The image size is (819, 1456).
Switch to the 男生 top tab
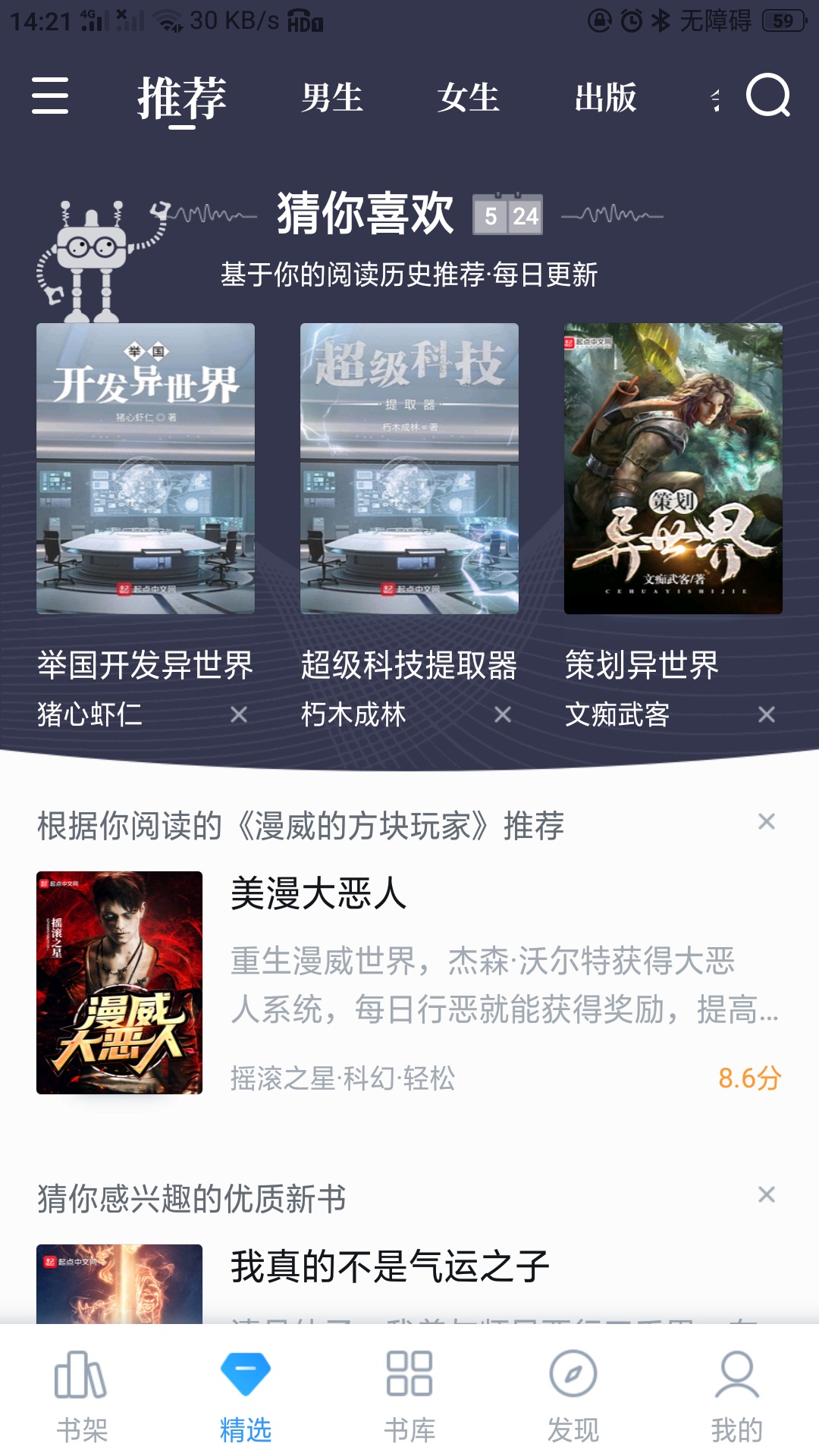(332, 98)
